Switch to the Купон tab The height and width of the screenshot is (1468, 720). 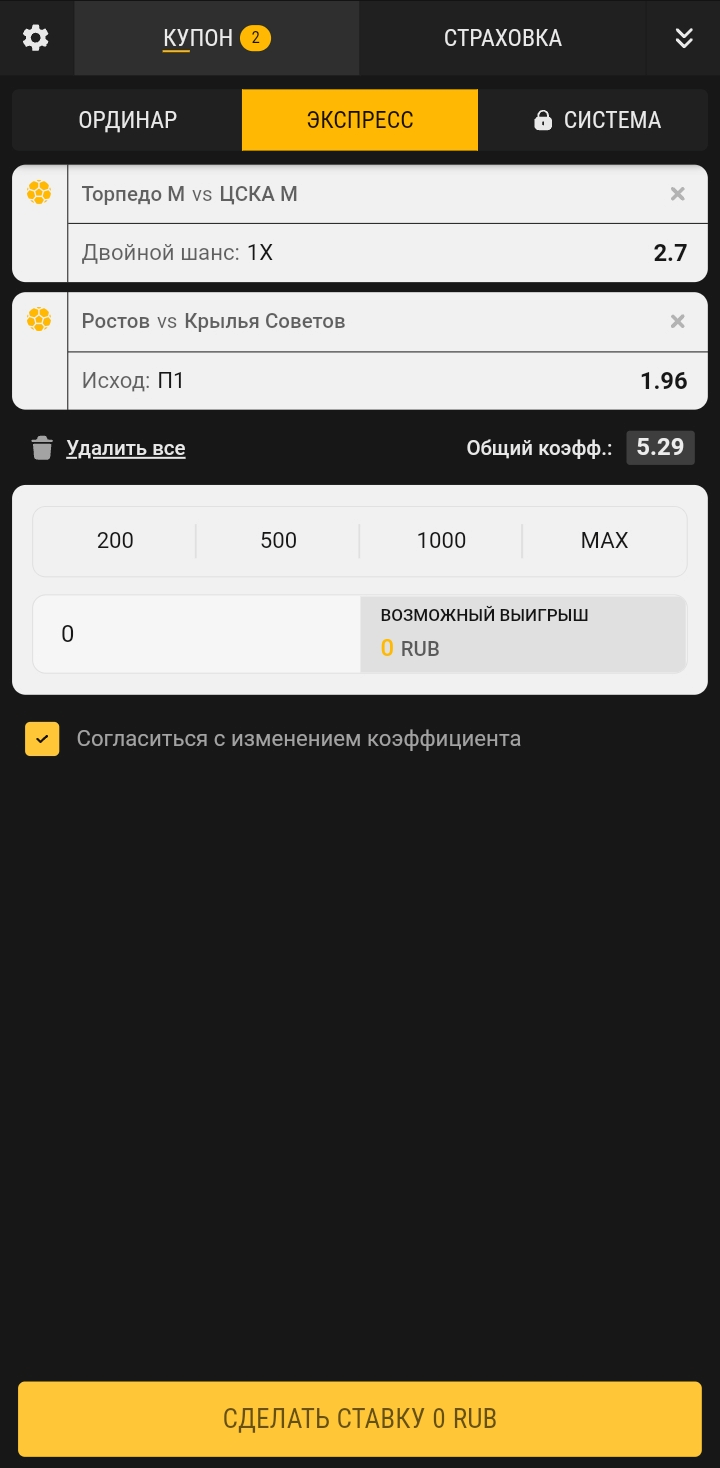click(216, 38)
